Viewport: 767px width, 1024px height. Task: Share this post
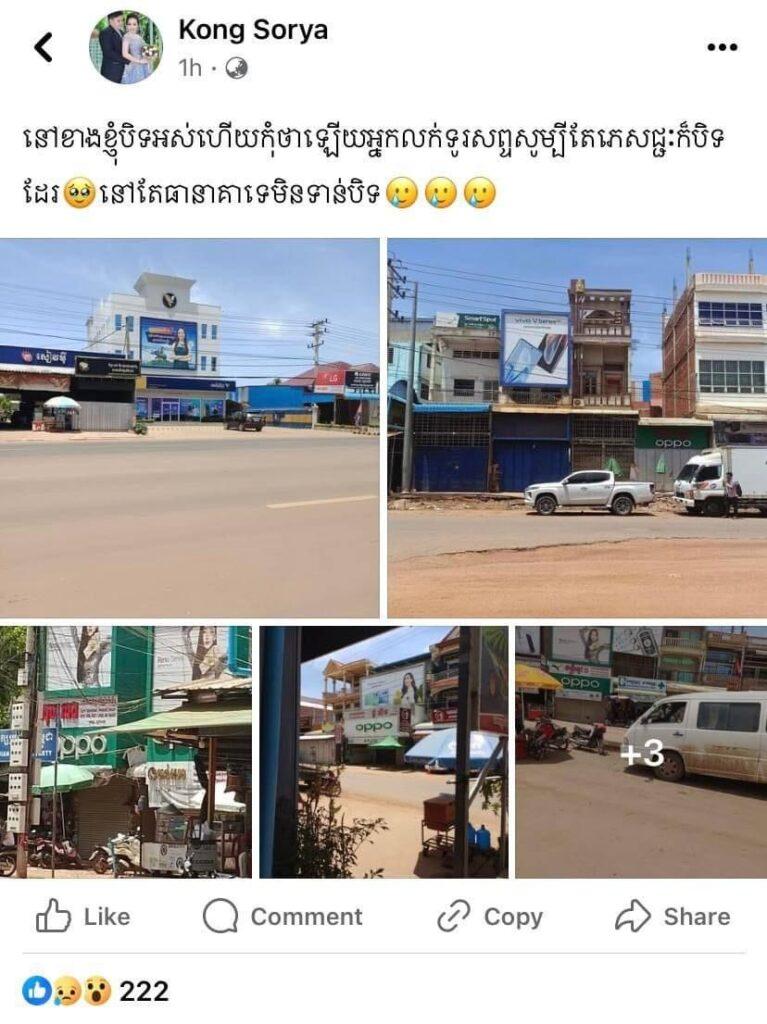[673, 916]
